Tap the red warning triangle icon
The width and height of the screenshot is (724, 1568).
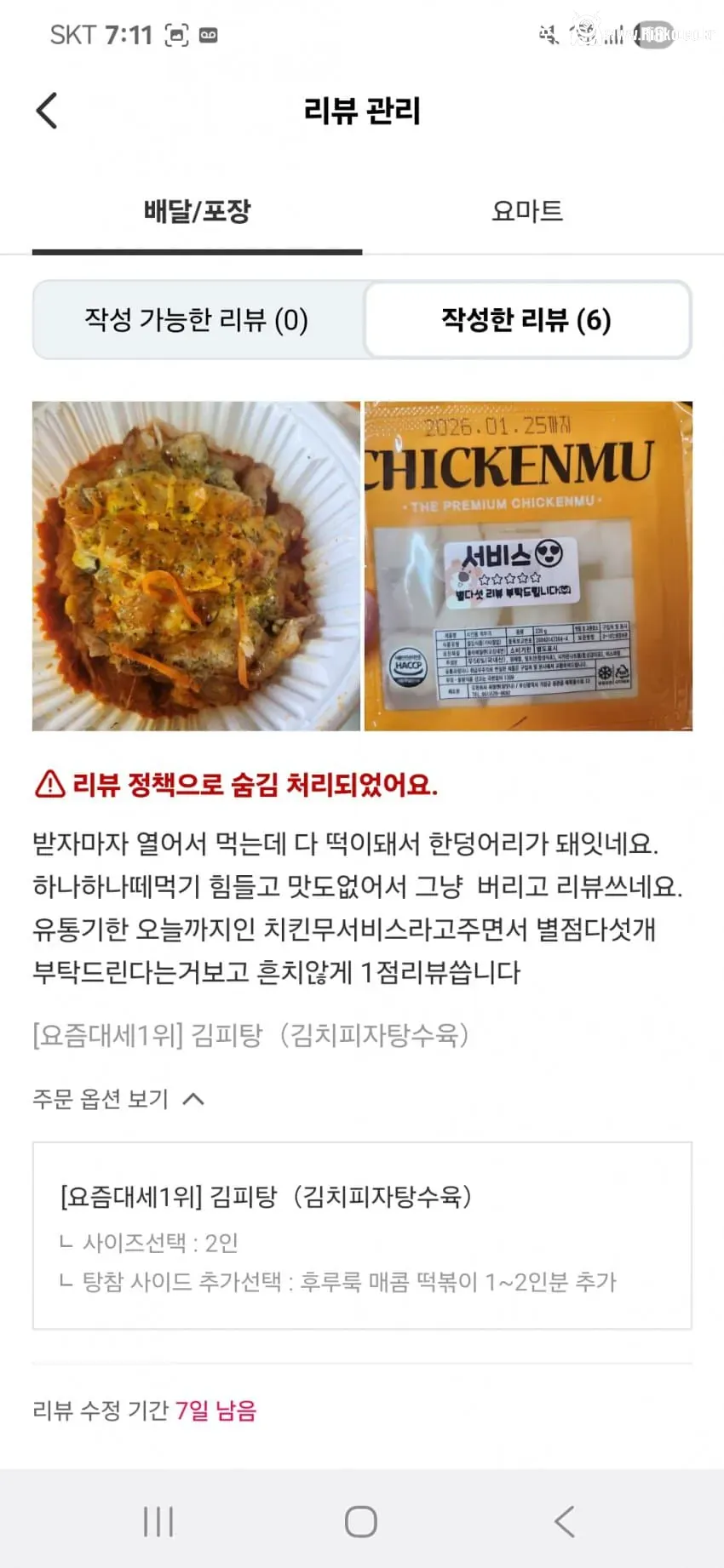click(x=51, y=787)
